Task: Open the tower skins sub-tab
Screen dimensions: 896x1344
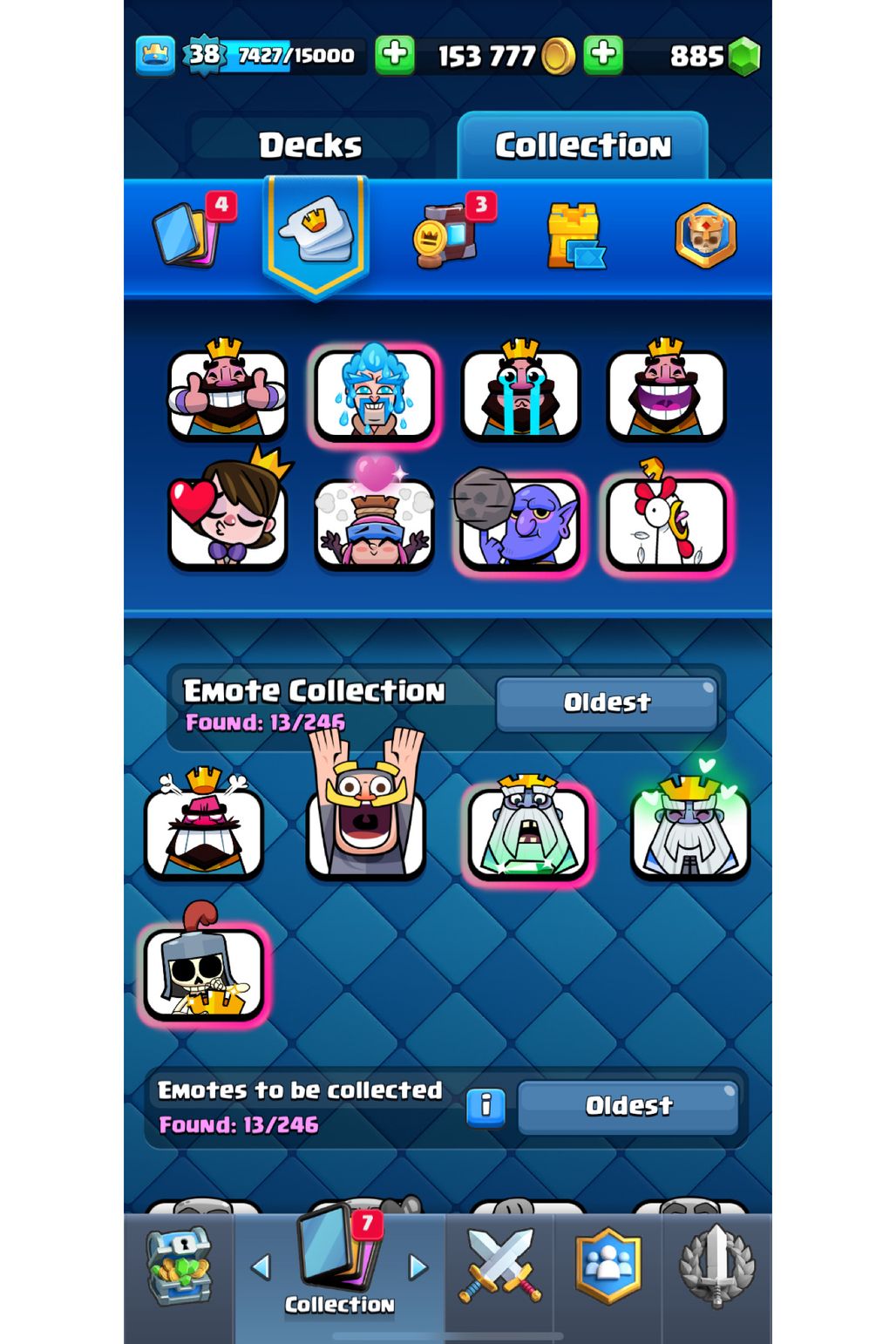Action: click(x=574, y=235)
